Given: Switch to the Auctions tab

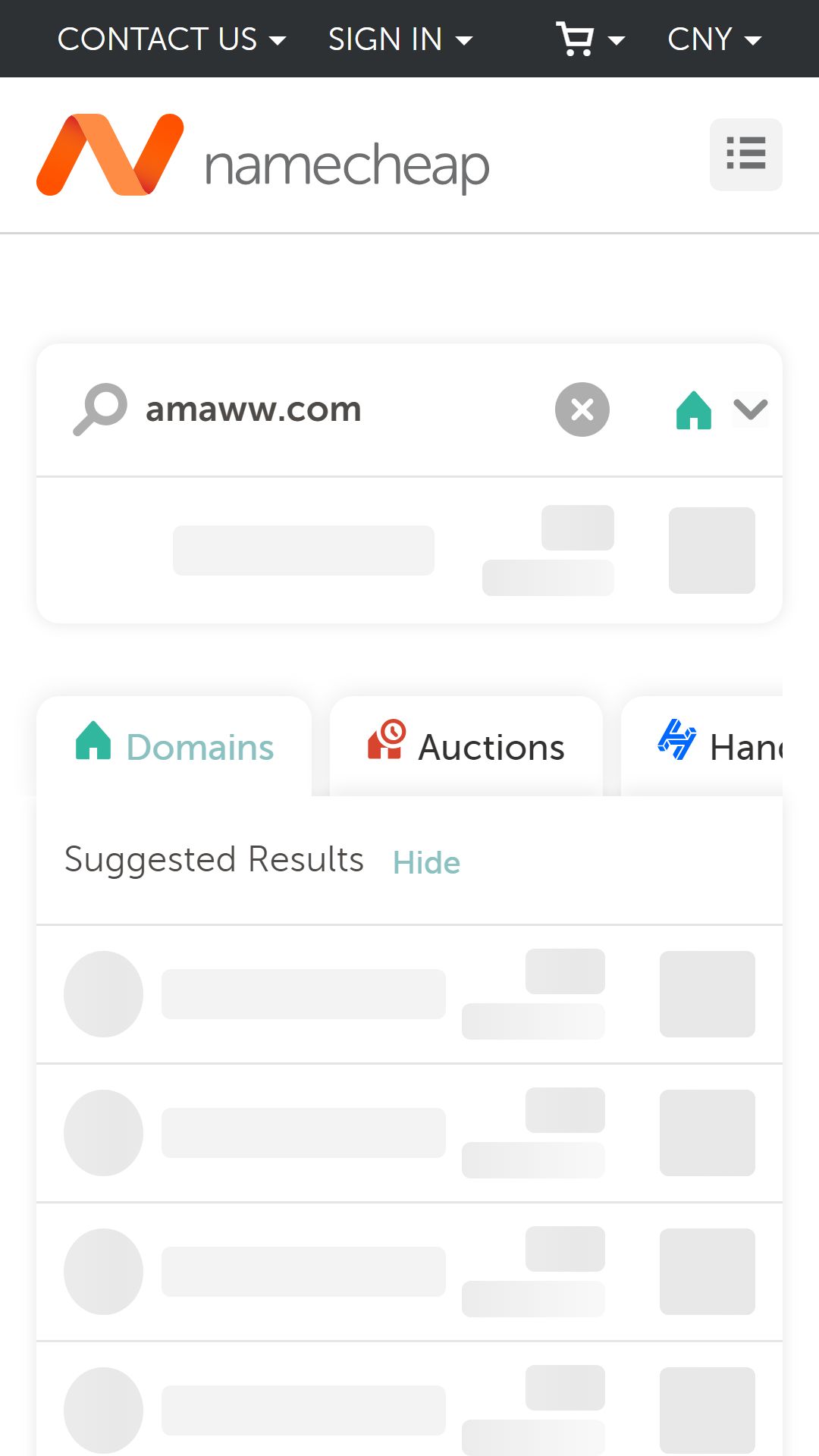Looking at the screenshot, I should (466, 747).
